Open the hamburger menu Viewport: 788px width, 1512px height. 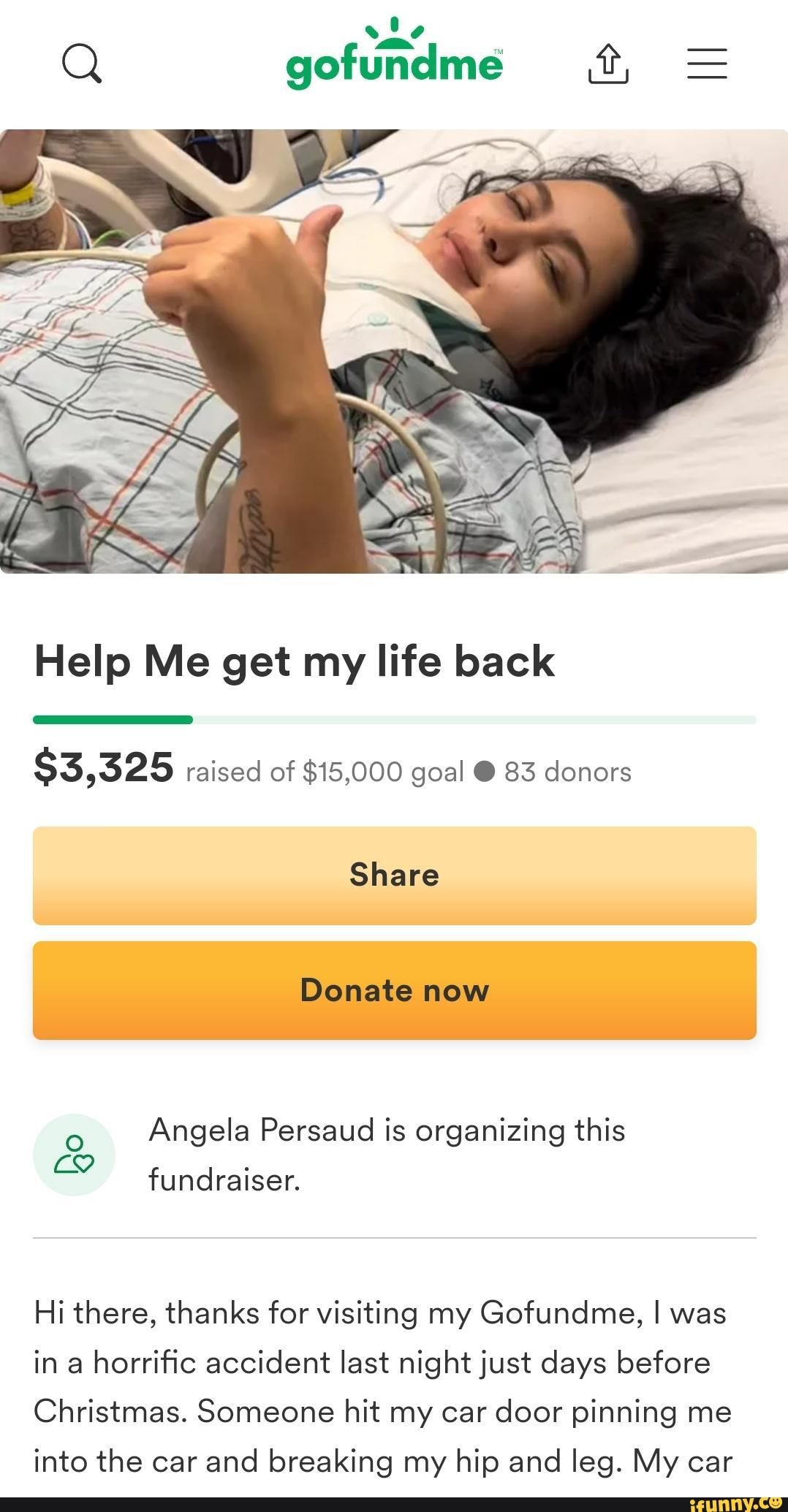coord(707,64)
